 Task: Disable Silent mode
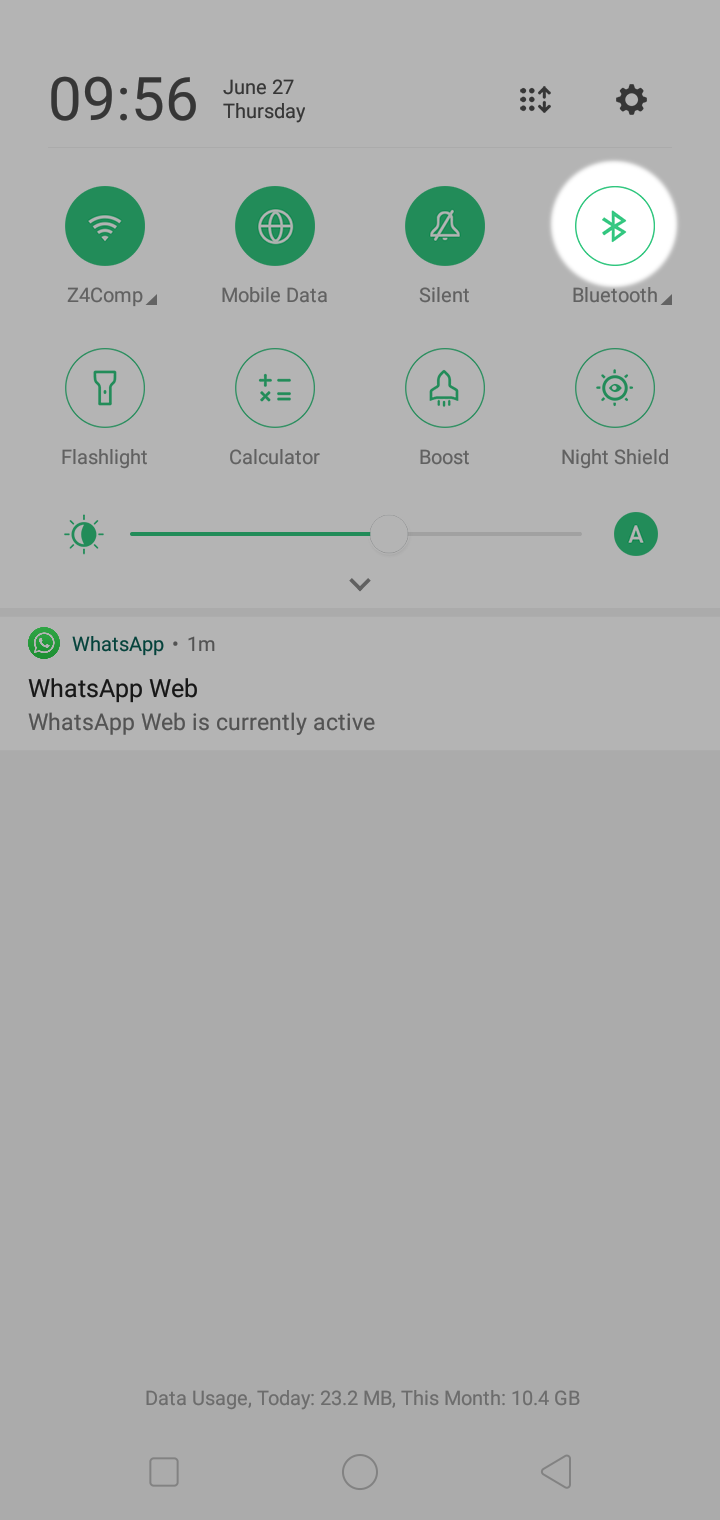tap(445, 227)
